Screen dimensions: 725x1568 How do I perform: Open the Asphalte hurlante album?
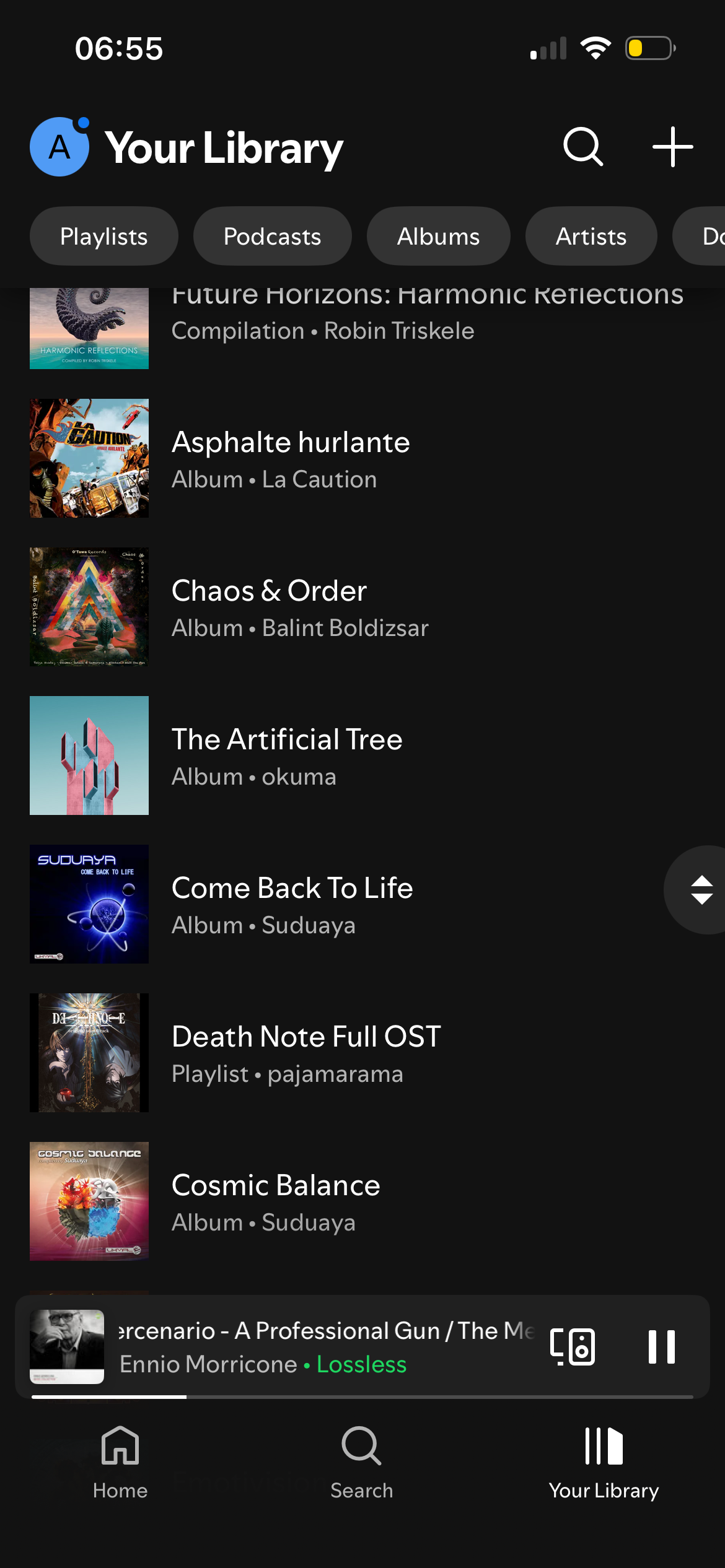[291, 459]
